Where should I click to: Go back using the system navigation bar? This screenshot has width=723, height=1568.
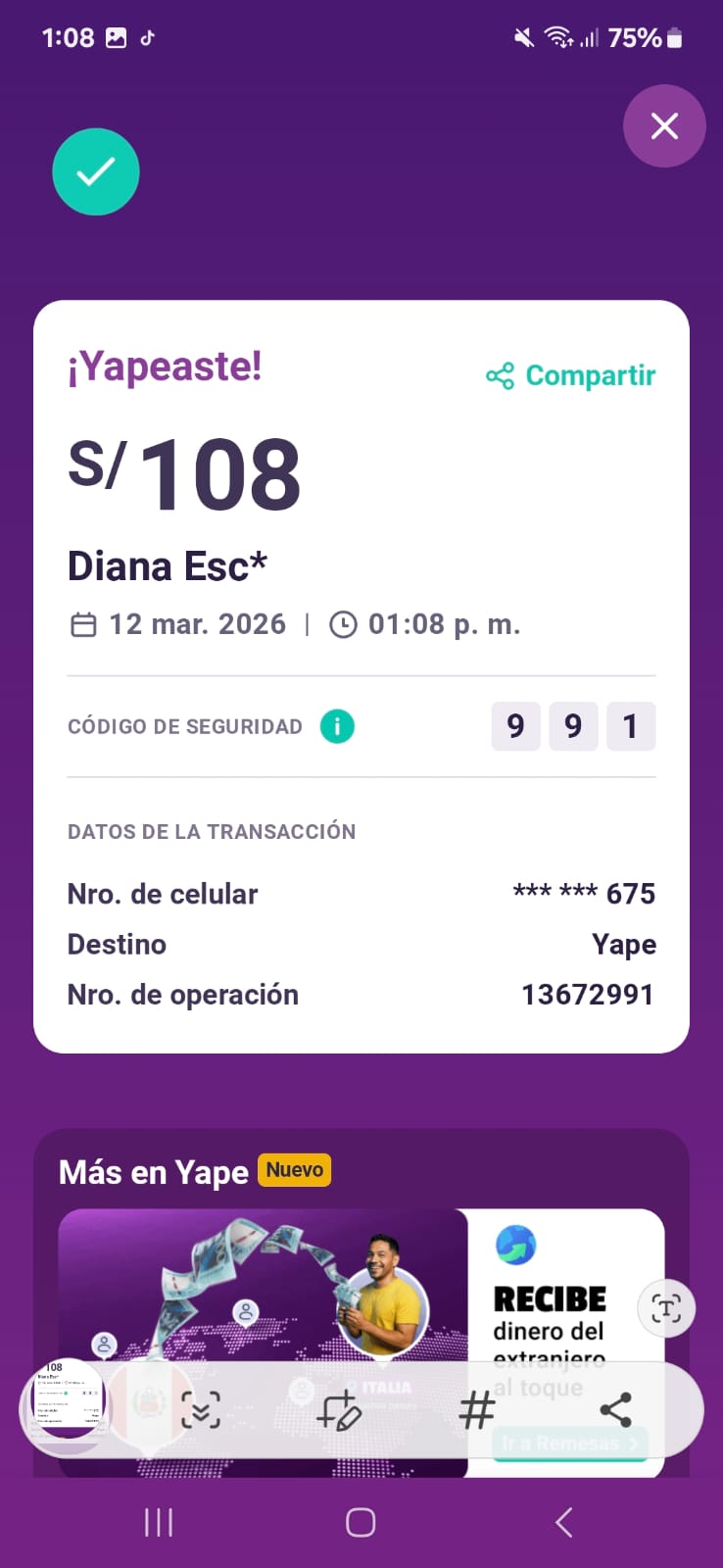pyautogui.click(x=563, y=1522)
